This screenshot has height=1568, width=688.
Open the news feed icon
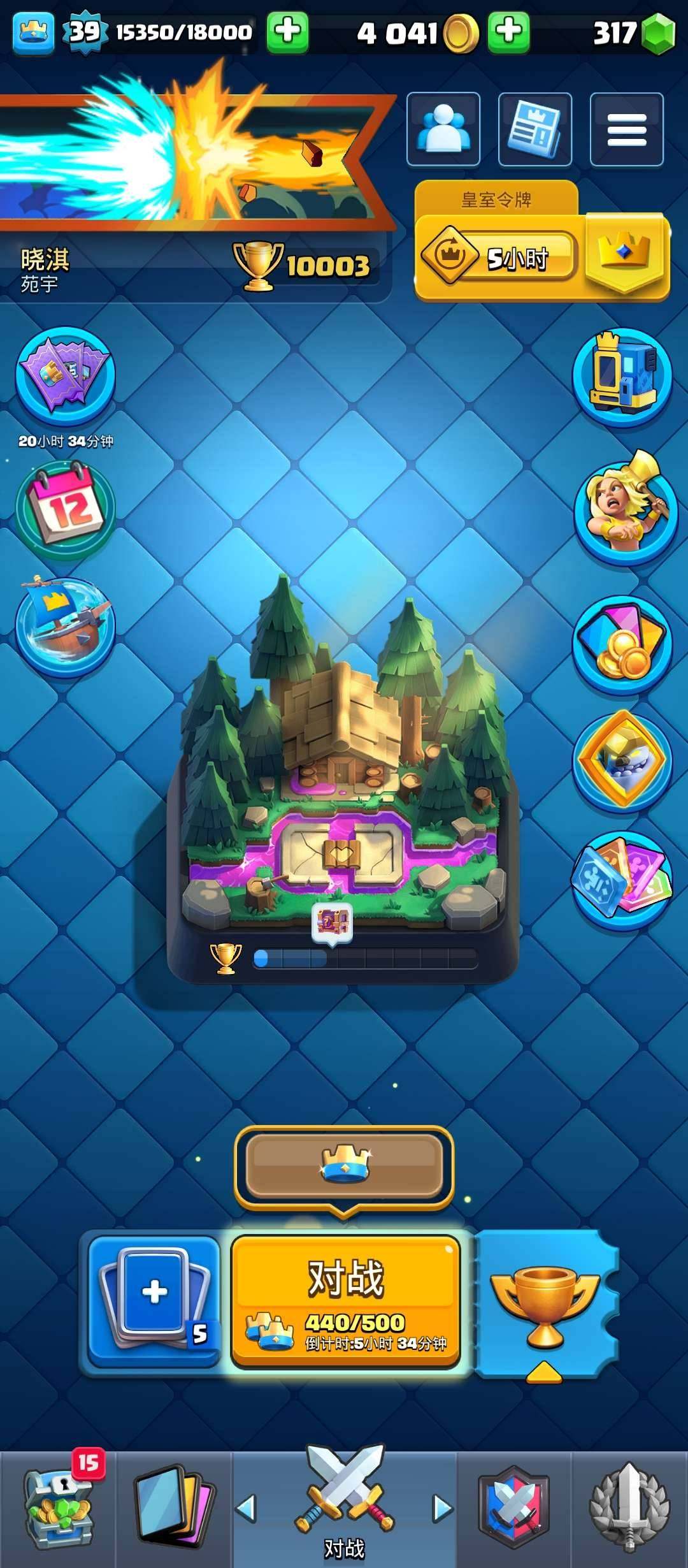point(534,129)
